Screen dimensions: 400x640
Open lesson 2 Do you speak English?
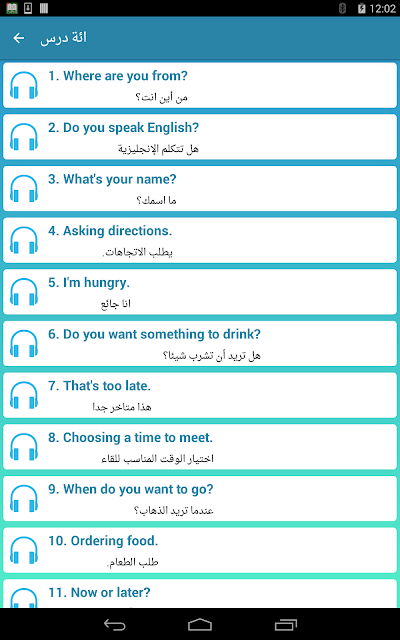200,137
